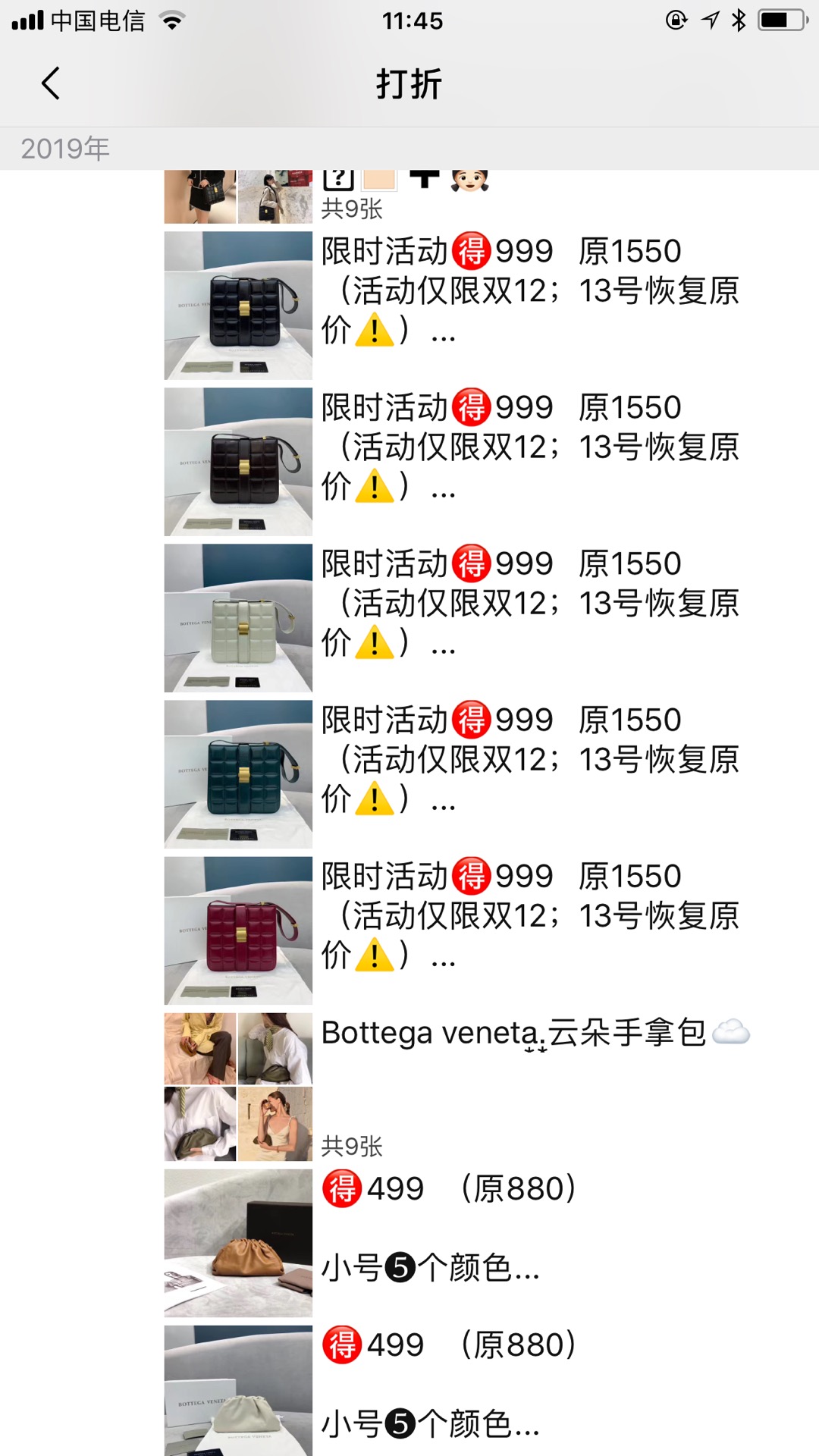Open the brown pouch 499 post

238,1243
